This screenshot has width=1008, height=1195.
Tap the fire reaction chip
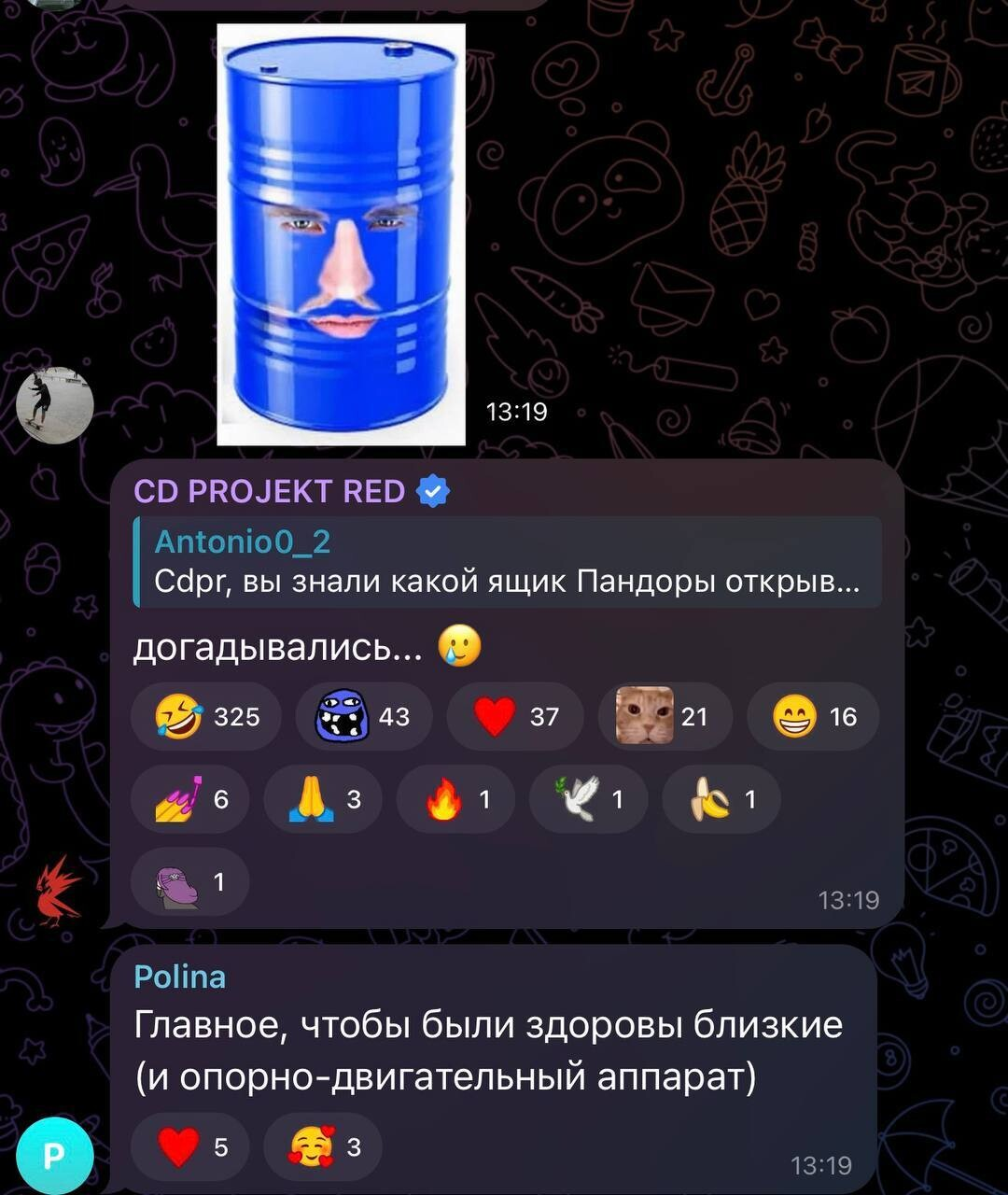click(x=455, y=799)
